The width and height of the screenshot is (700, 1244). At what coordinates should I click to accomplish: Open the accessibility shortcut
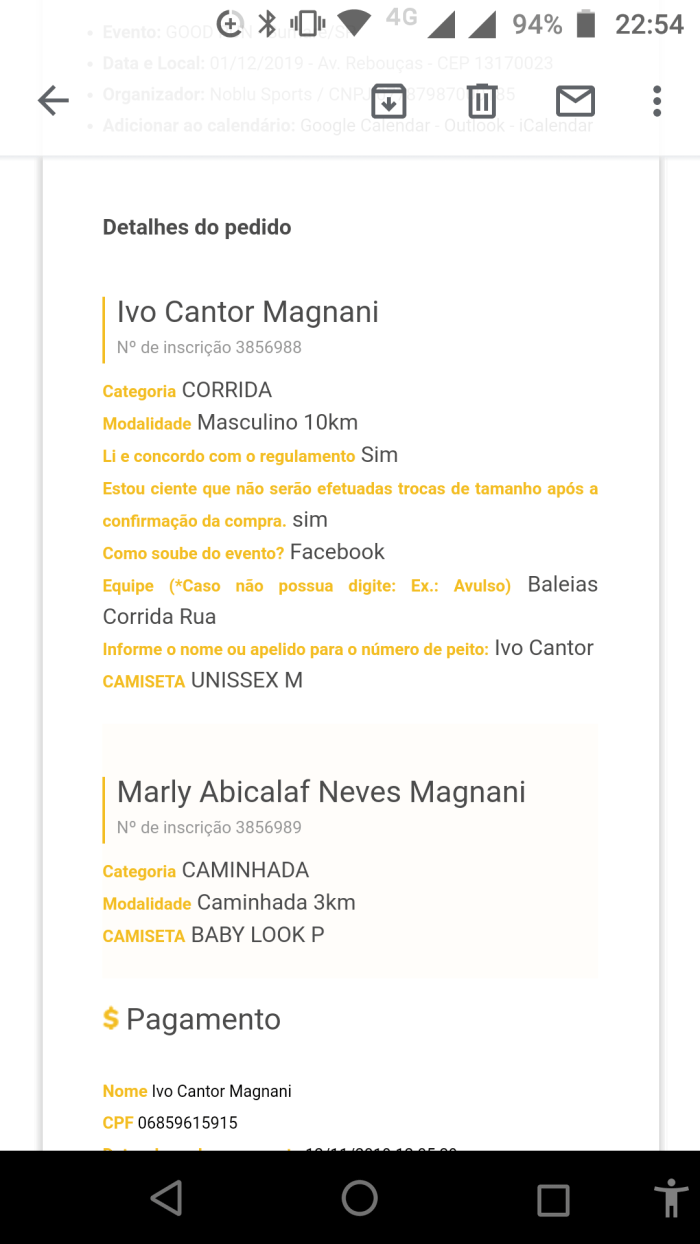coord(670,1198)
